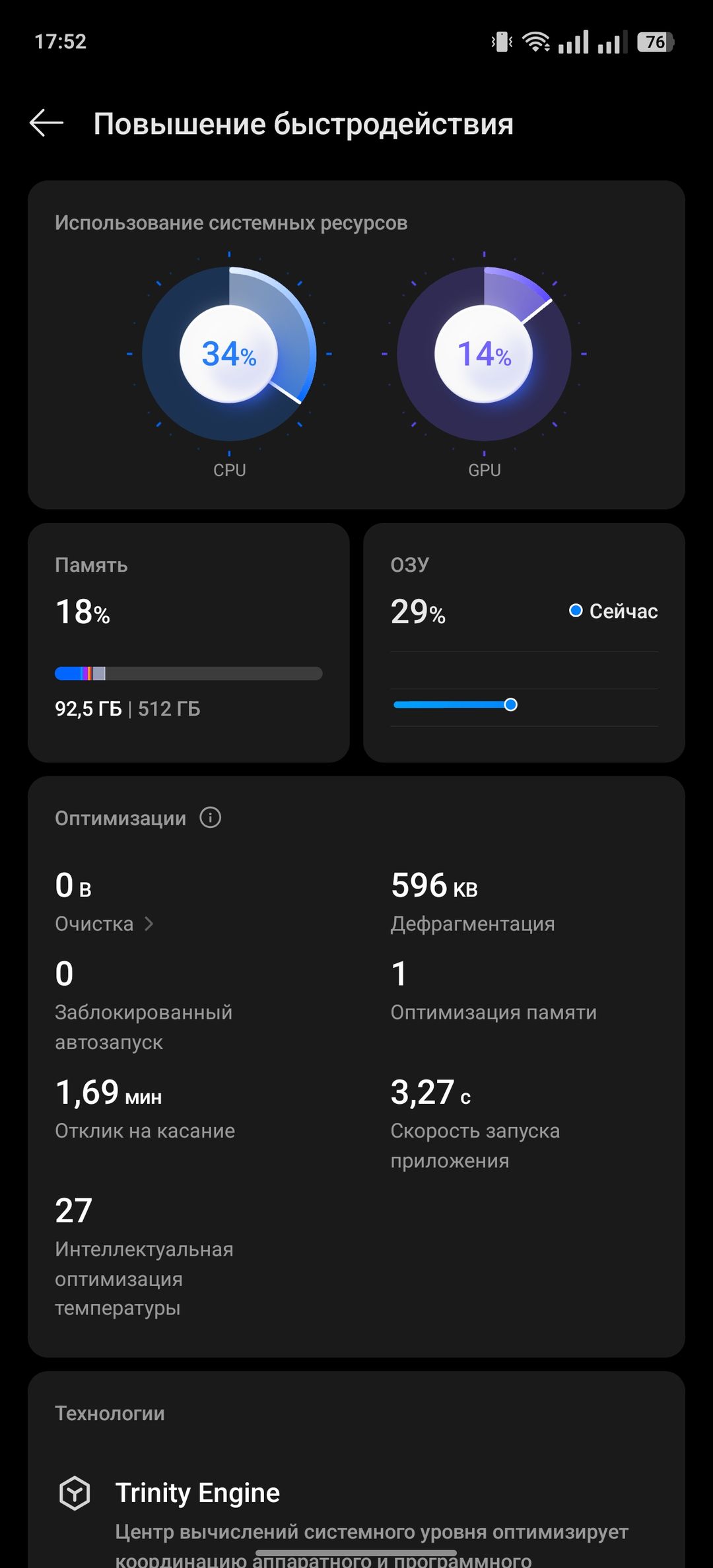The image size is (713, 1568).
Task: Open Очистка details
Action: 104,924
